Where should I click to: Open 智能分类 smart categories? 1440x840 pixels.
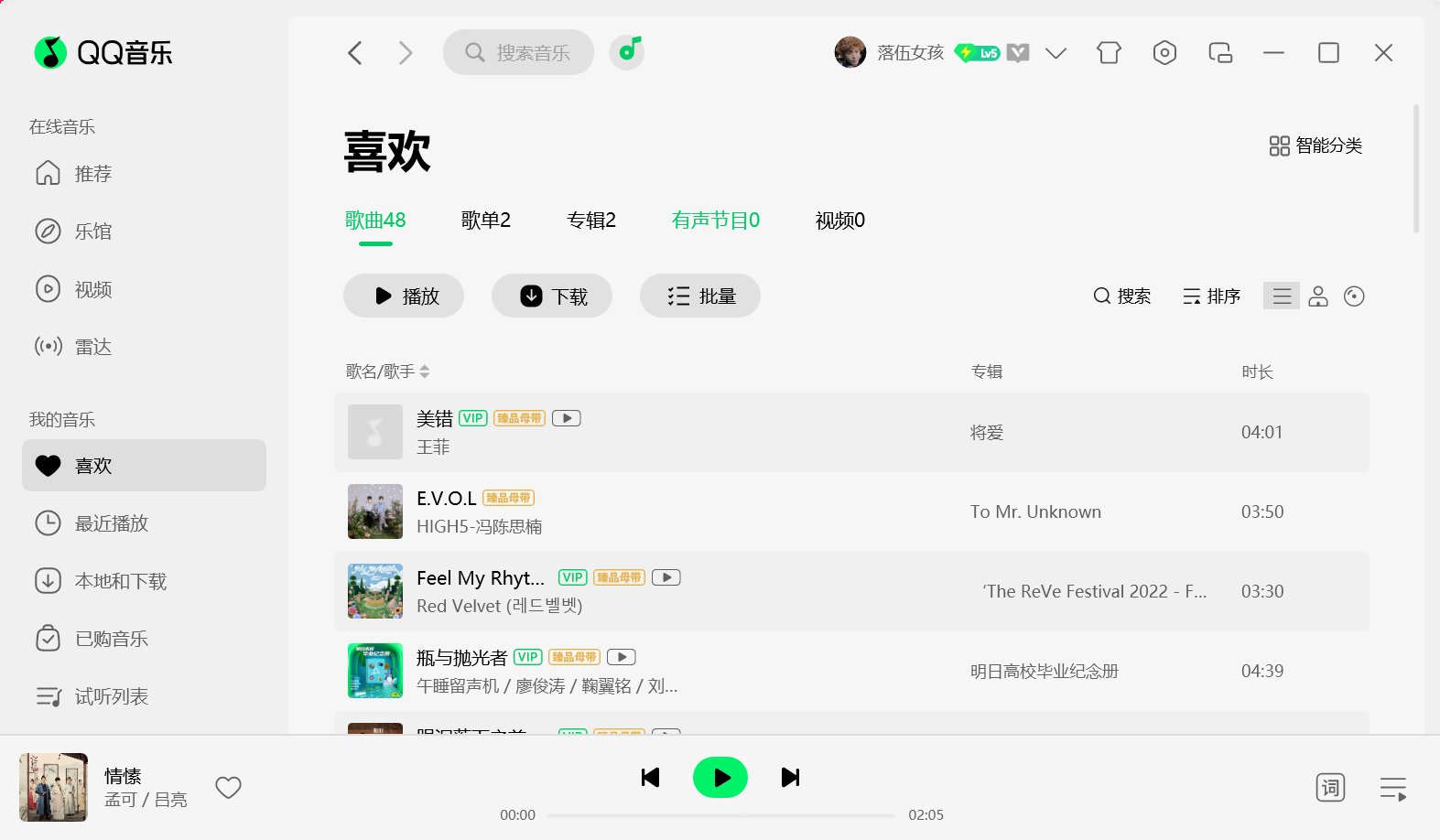1315,145
